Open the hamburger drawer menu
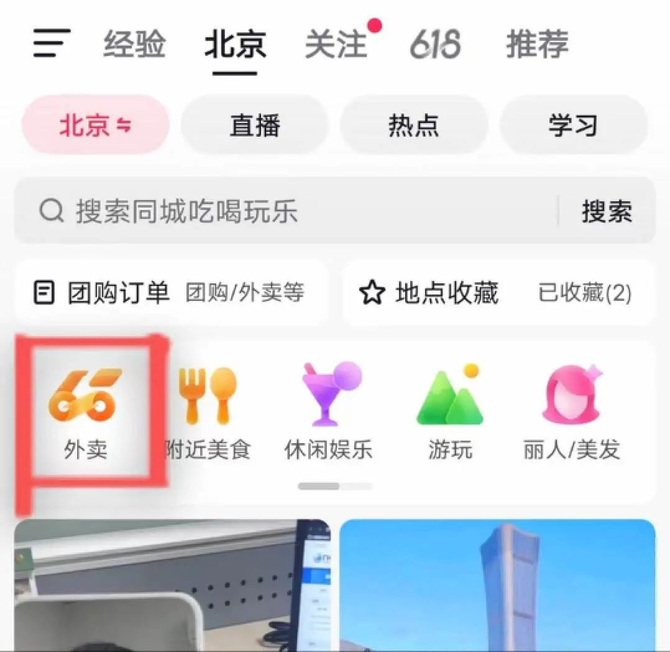This screenshot has width=670, height=652. click(51, 44)
